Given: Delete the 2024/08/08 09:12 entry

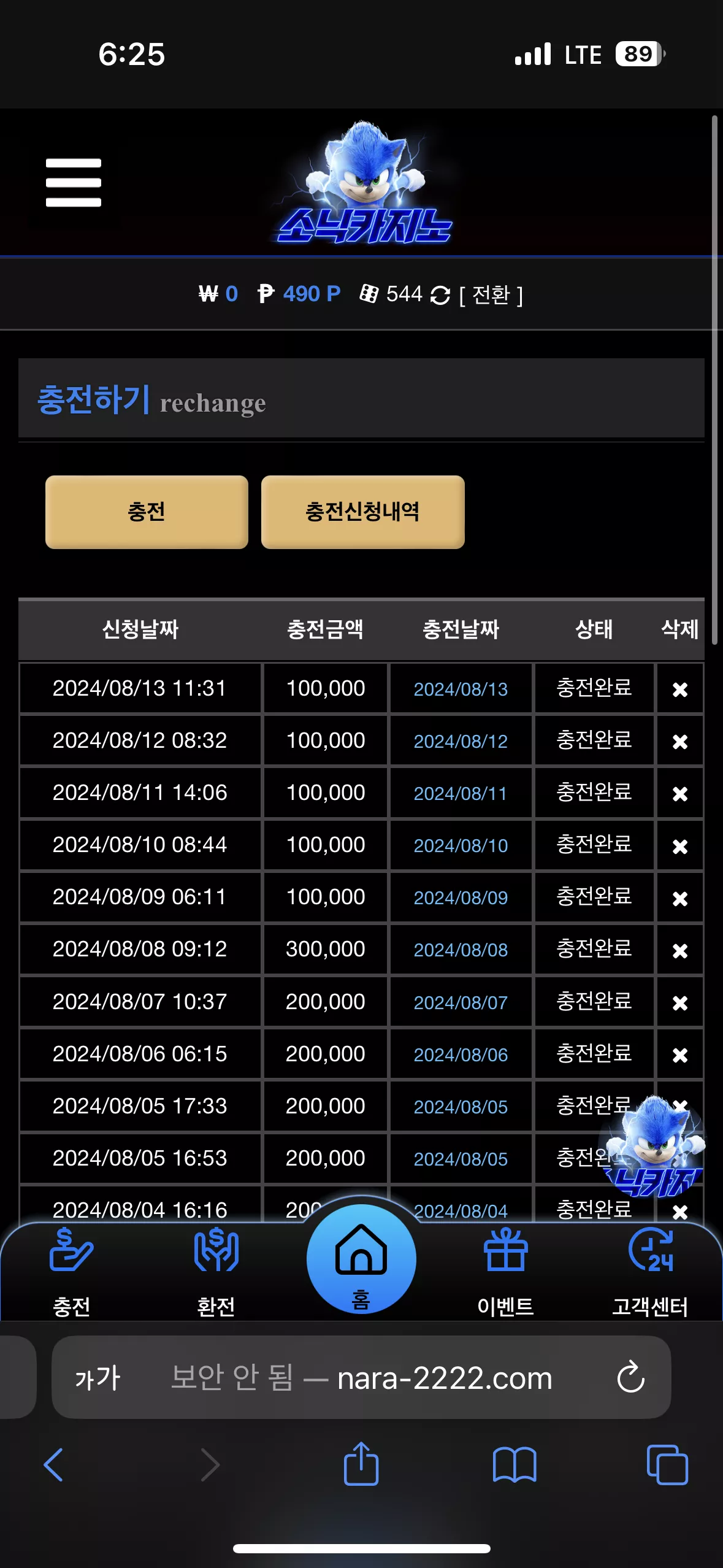Looking at the screenshot, I should (x=679, y=950).
